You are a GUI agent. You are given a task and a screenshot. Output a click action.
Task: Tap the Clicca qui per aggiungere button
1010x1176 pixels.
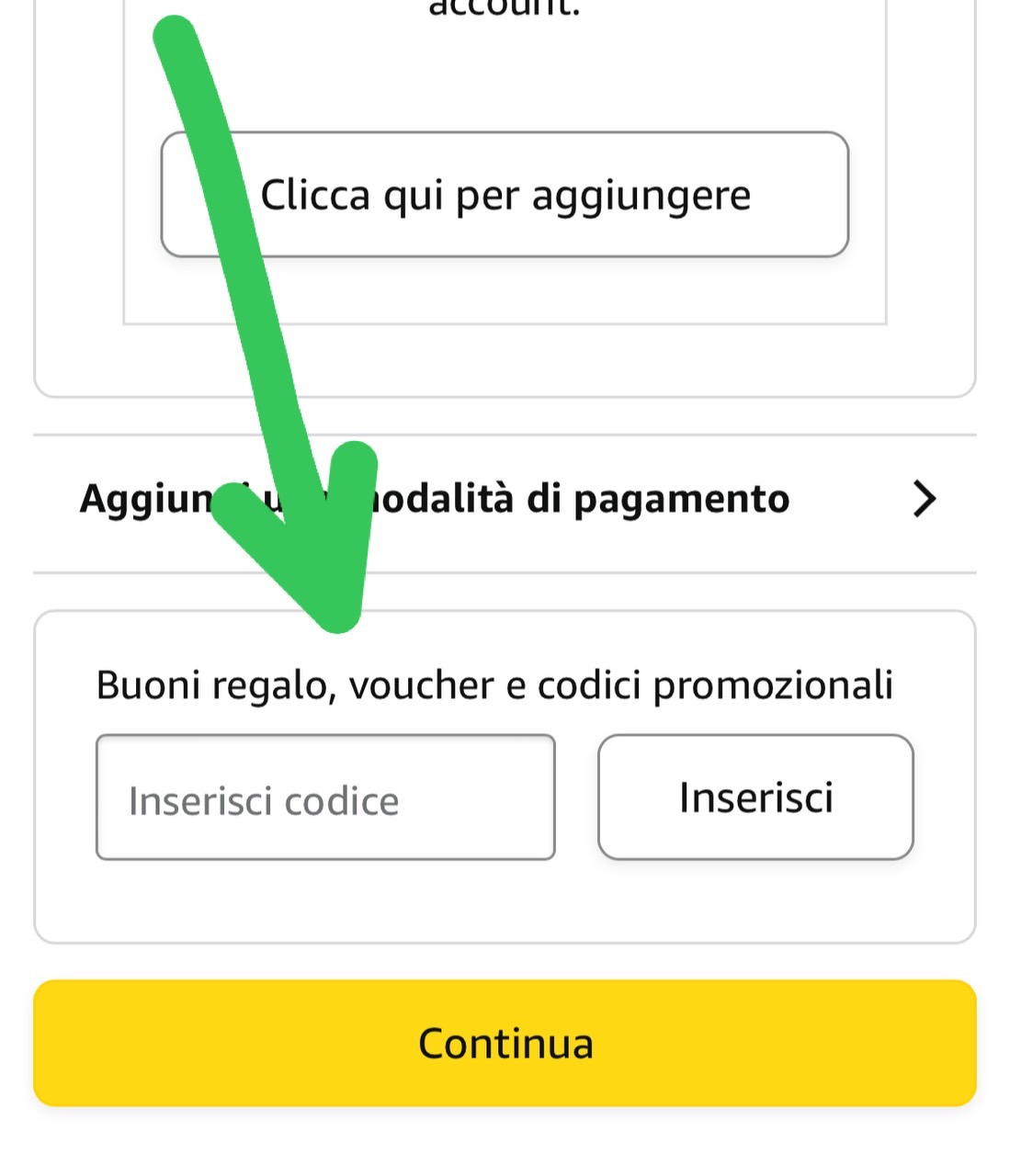point(505,195)
